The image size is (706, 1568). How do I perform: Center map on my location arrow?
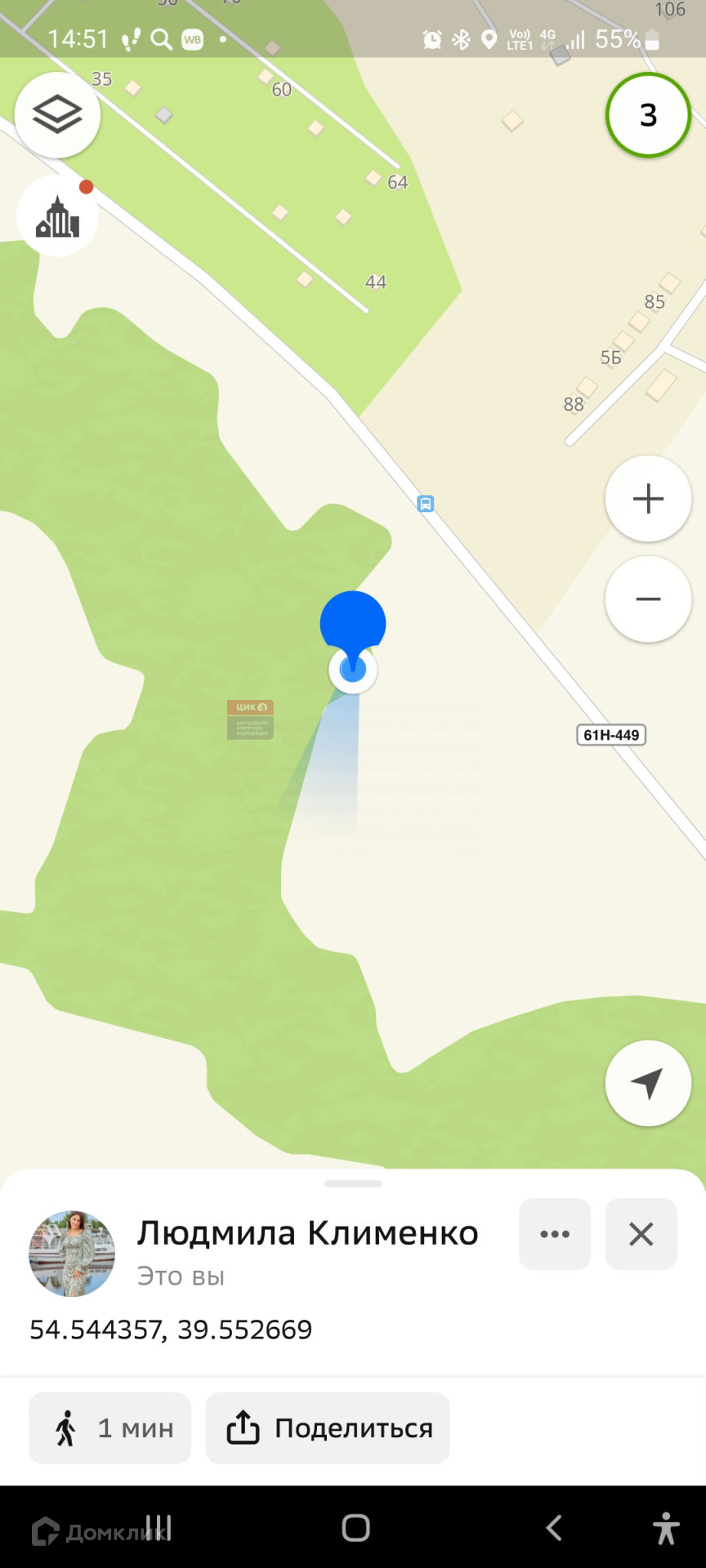click(648, 1084)
